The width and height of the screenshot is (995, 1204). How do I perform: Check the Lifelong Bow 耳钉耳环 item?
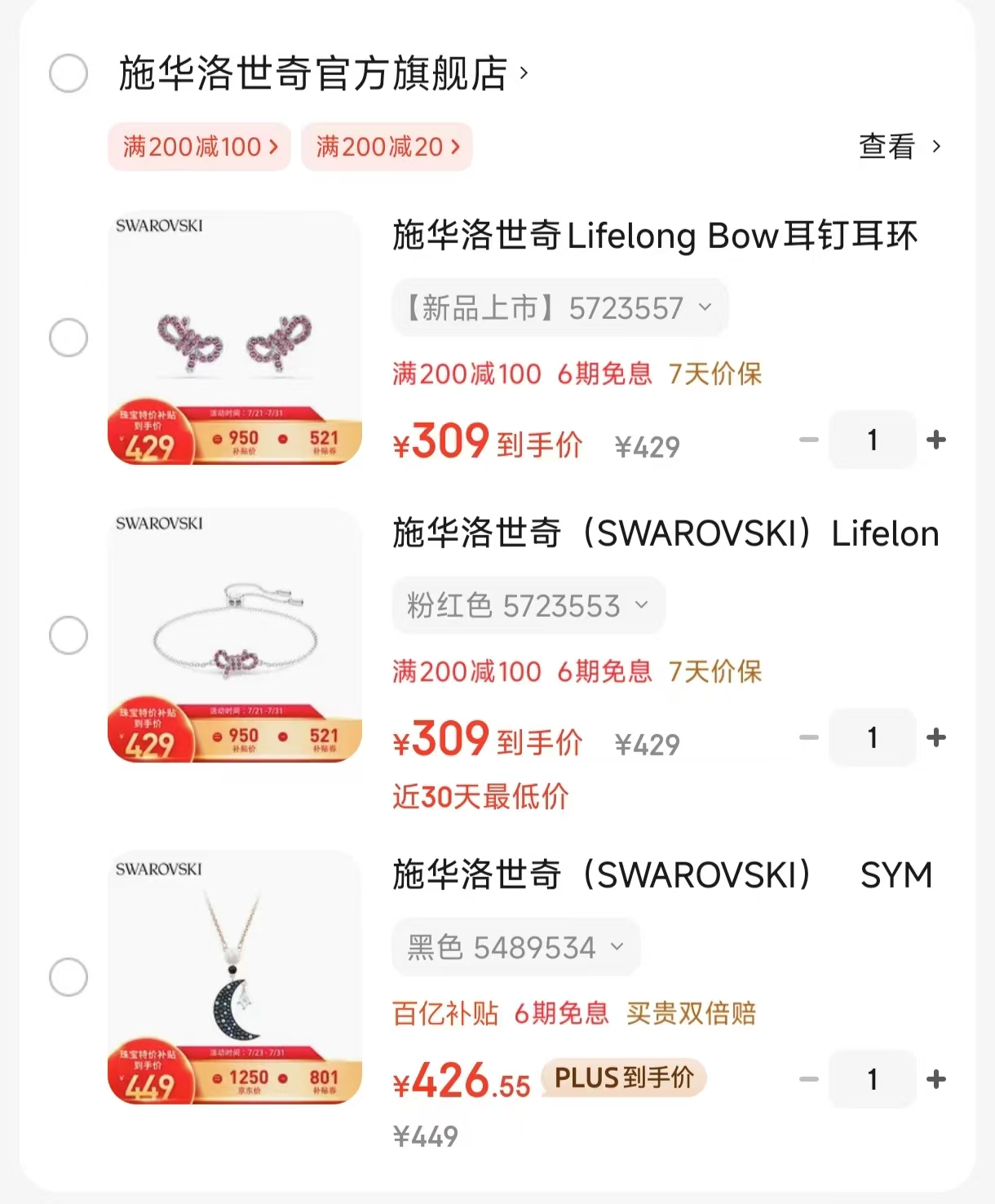(69, 337)
